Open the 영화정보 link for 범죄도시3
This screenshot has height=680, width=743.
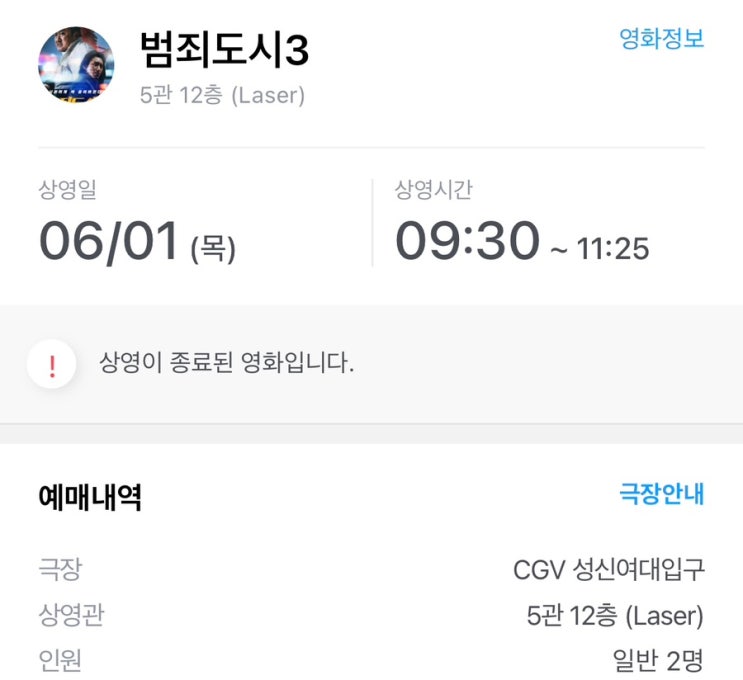coord(661,39)
